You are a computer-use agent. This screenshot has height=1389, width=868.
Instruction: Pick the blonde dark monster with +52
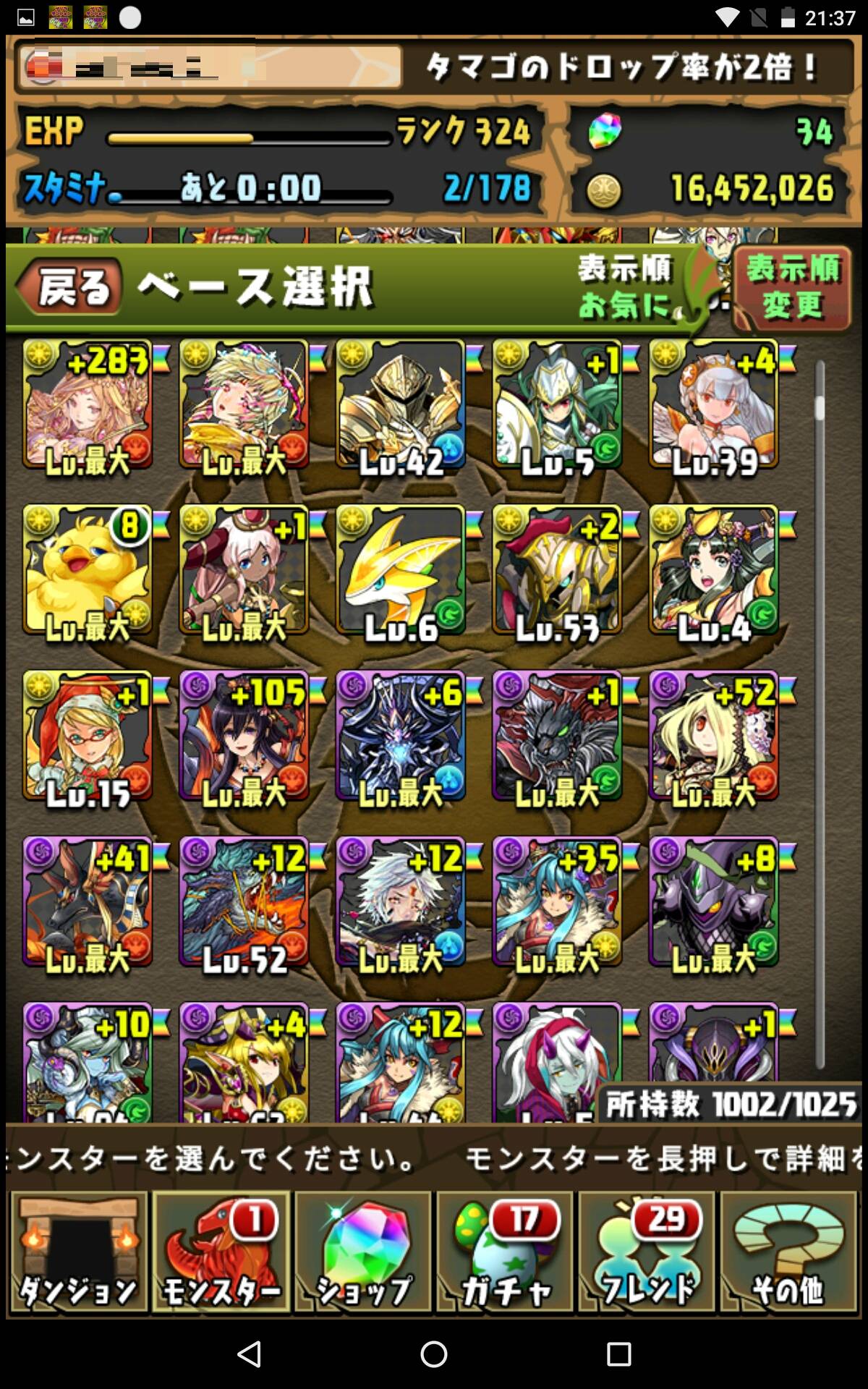tap(715, 736)
